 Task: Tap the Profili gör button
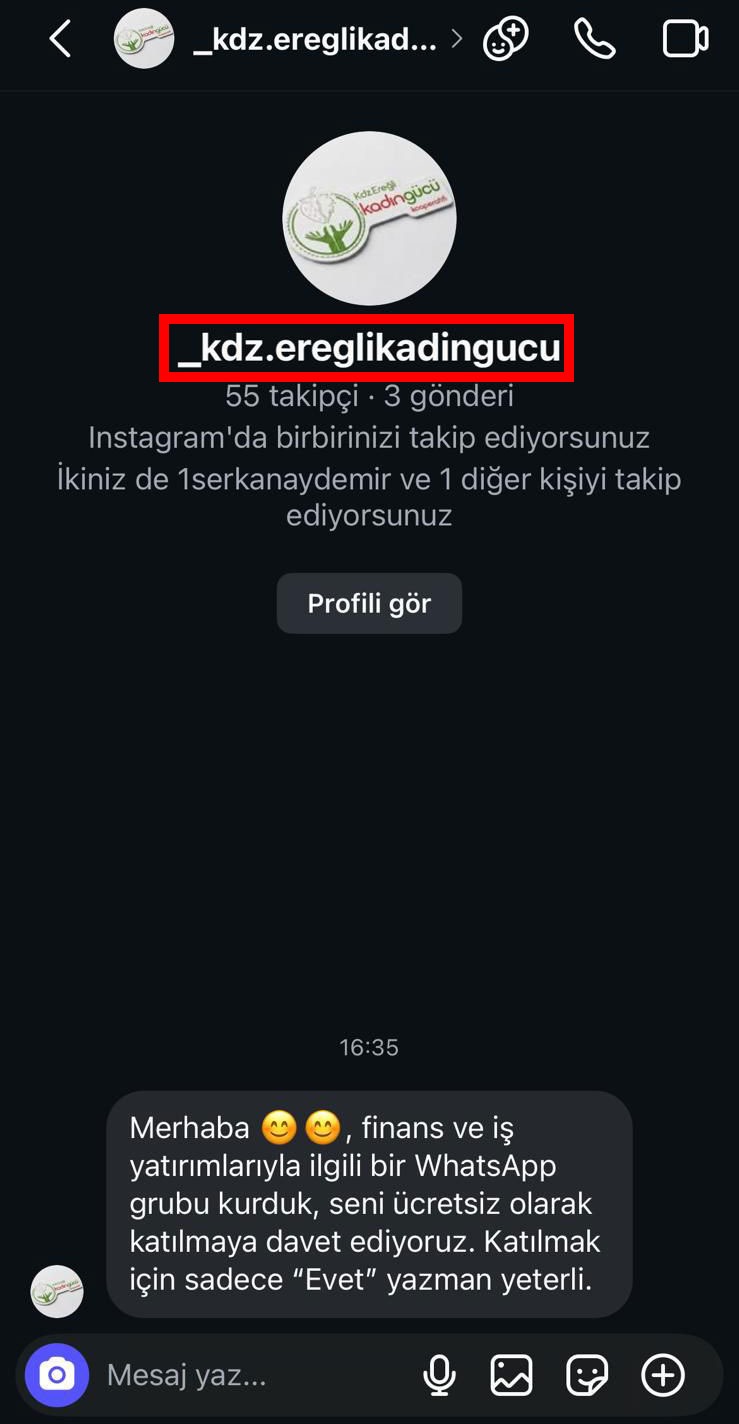click(369, 603)
